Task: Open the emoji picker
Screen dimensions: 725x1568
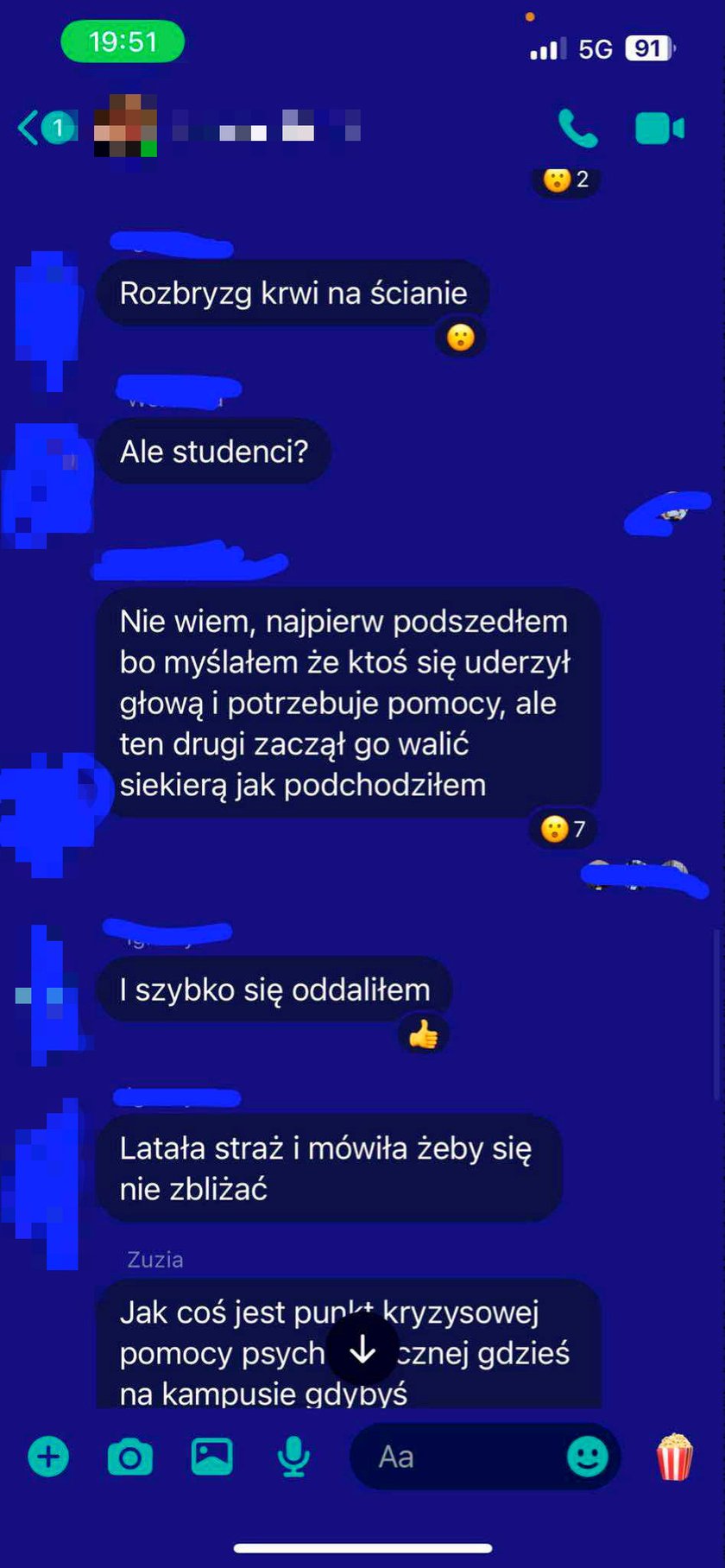Action: [x=587, y=1457]
